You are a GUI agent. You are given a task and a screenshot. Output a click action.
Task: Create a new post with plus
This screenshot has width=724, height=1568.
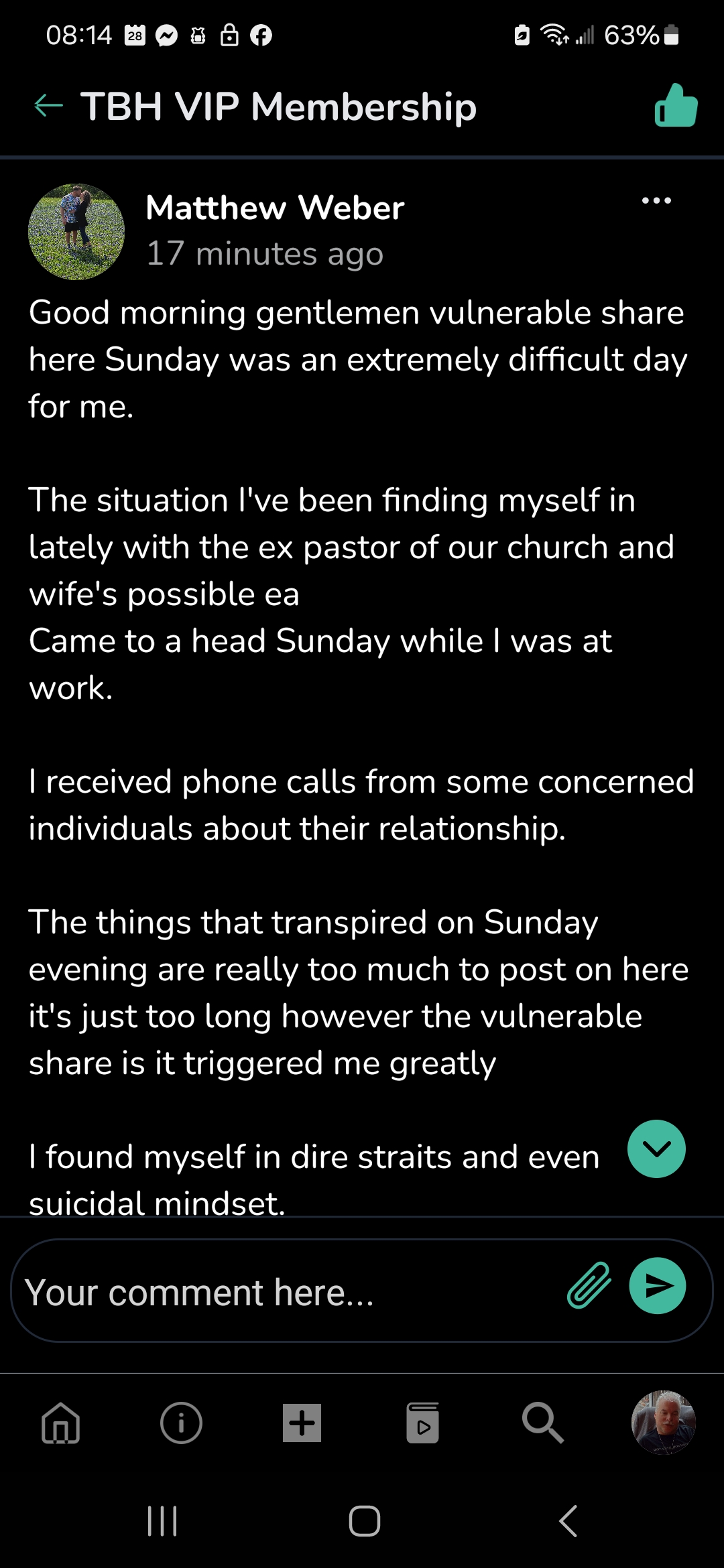point(302,1422)
